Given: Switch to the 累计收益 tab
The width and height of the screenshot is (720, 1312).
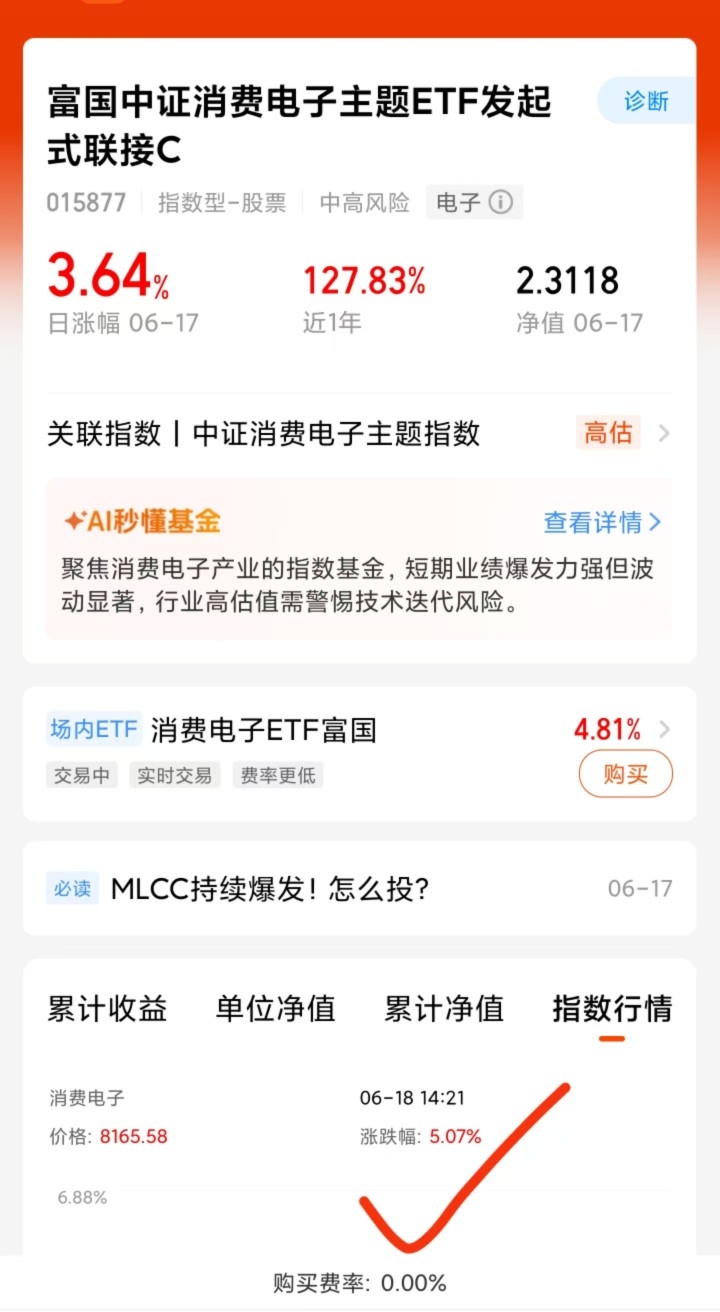Looking at the screenshot, I should click(x=107, y=1009).
